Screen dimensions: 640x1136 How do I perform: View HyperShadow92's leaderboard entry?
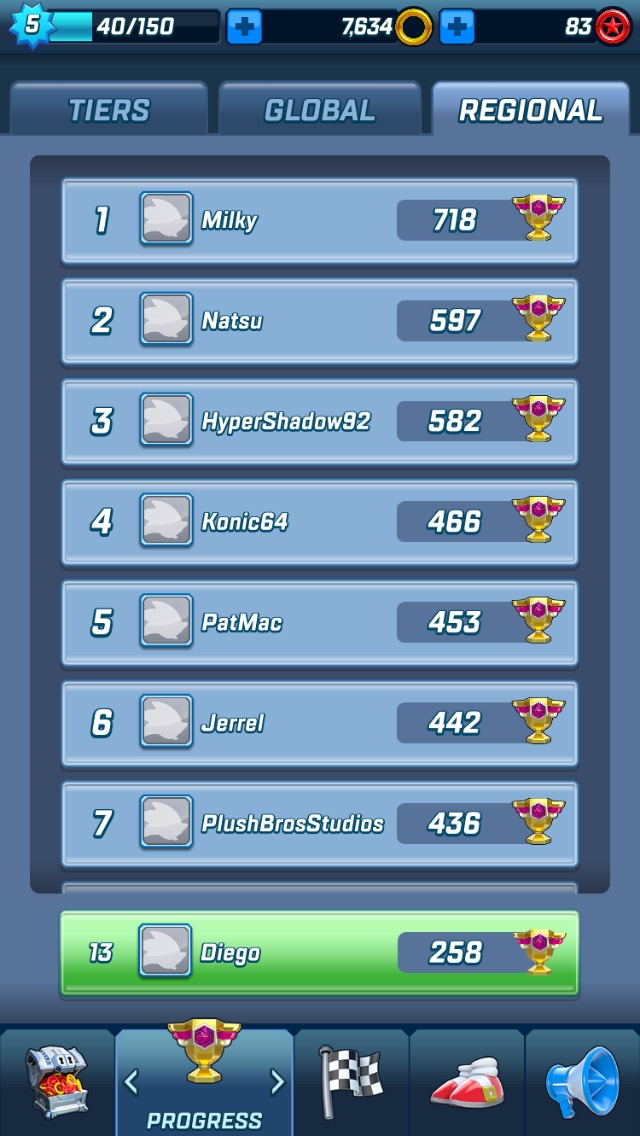(320, 421)
